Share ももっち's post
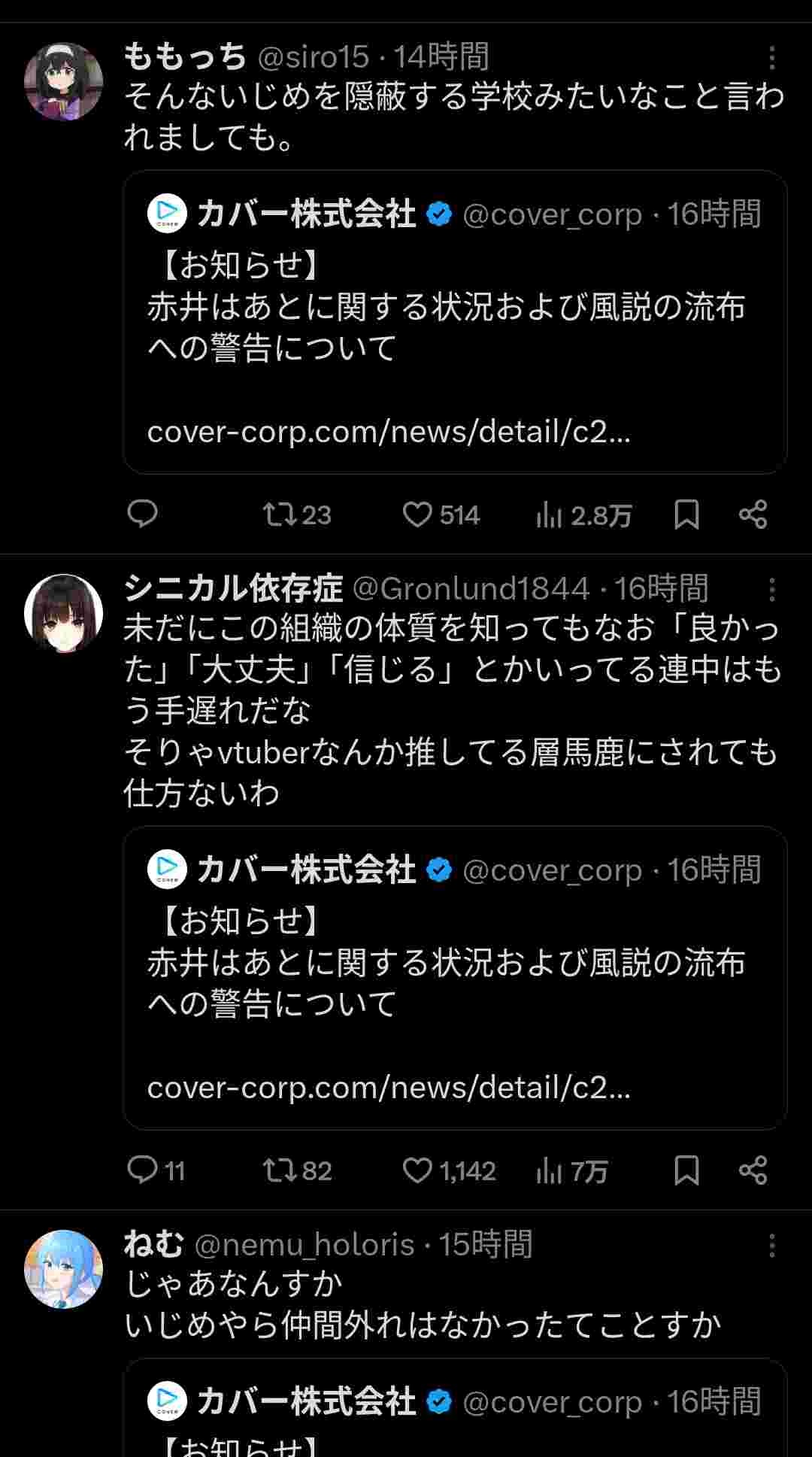The width and height of the screenshot is (812, 1457). pos(753,515)
